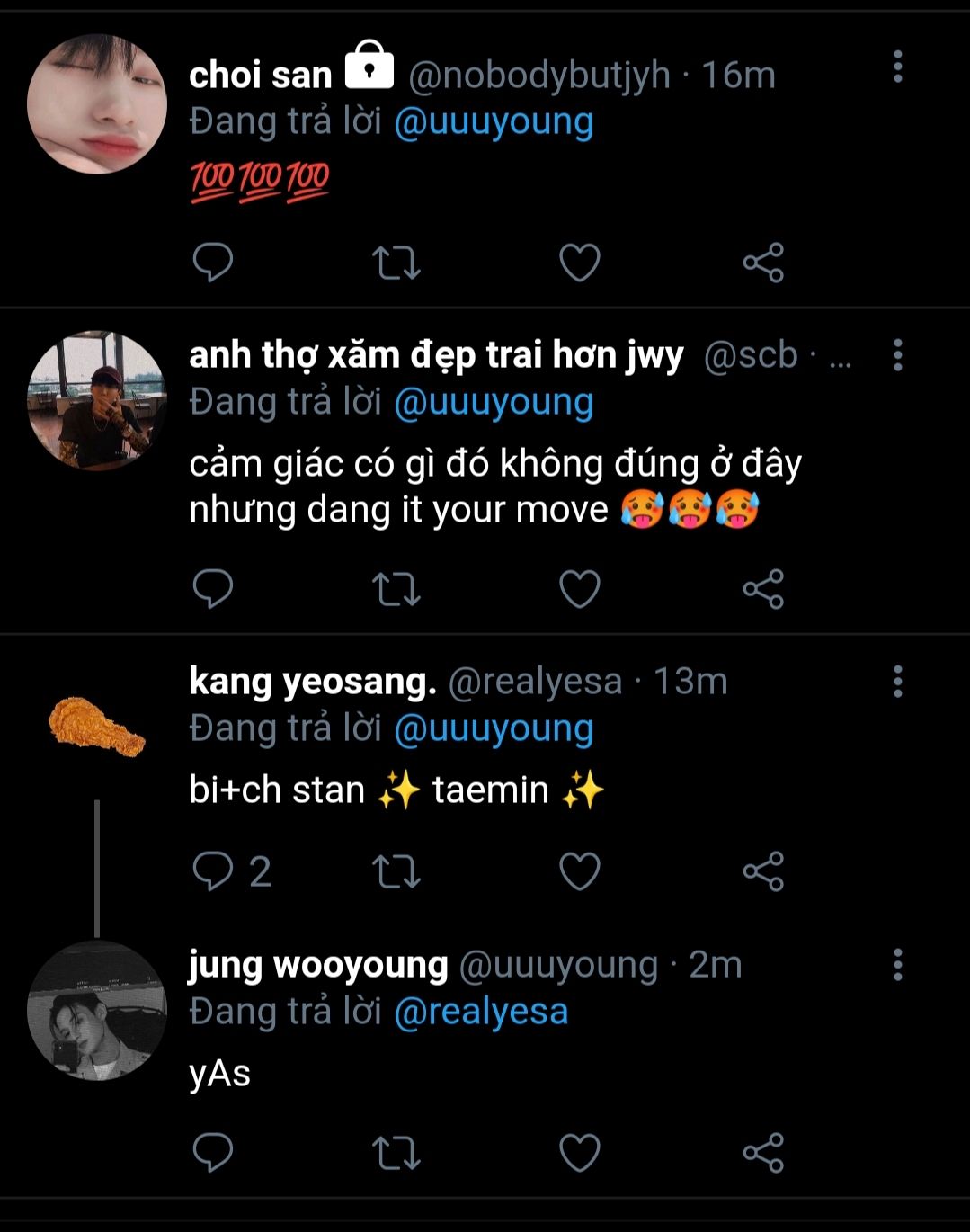Open @uuuyoung link in choi san's reply
The height and width of the screenshot is (1232, 970).
494,121
